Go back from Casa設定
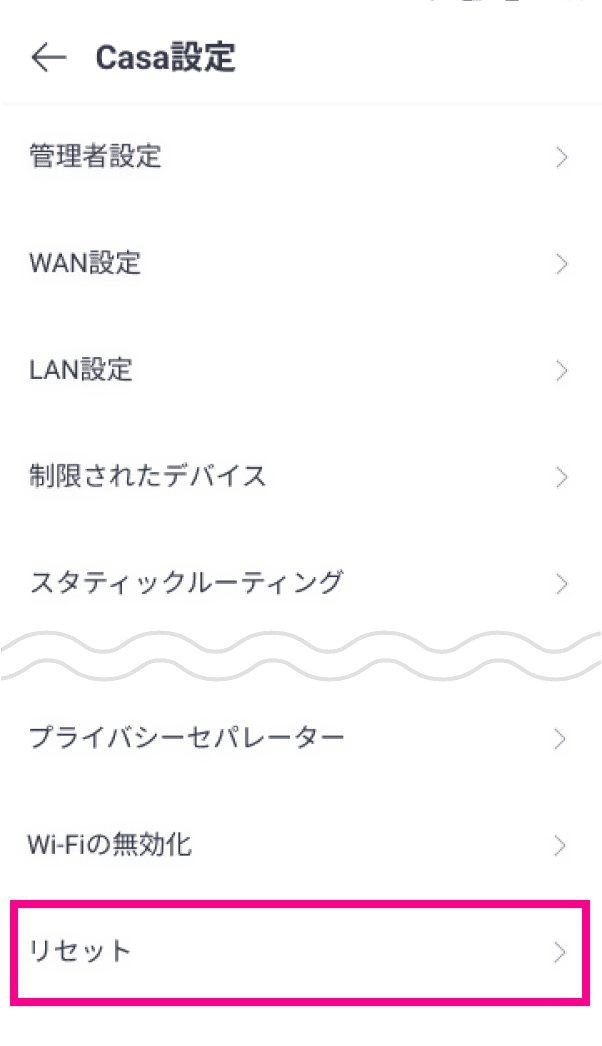 (x=47, y=59)
